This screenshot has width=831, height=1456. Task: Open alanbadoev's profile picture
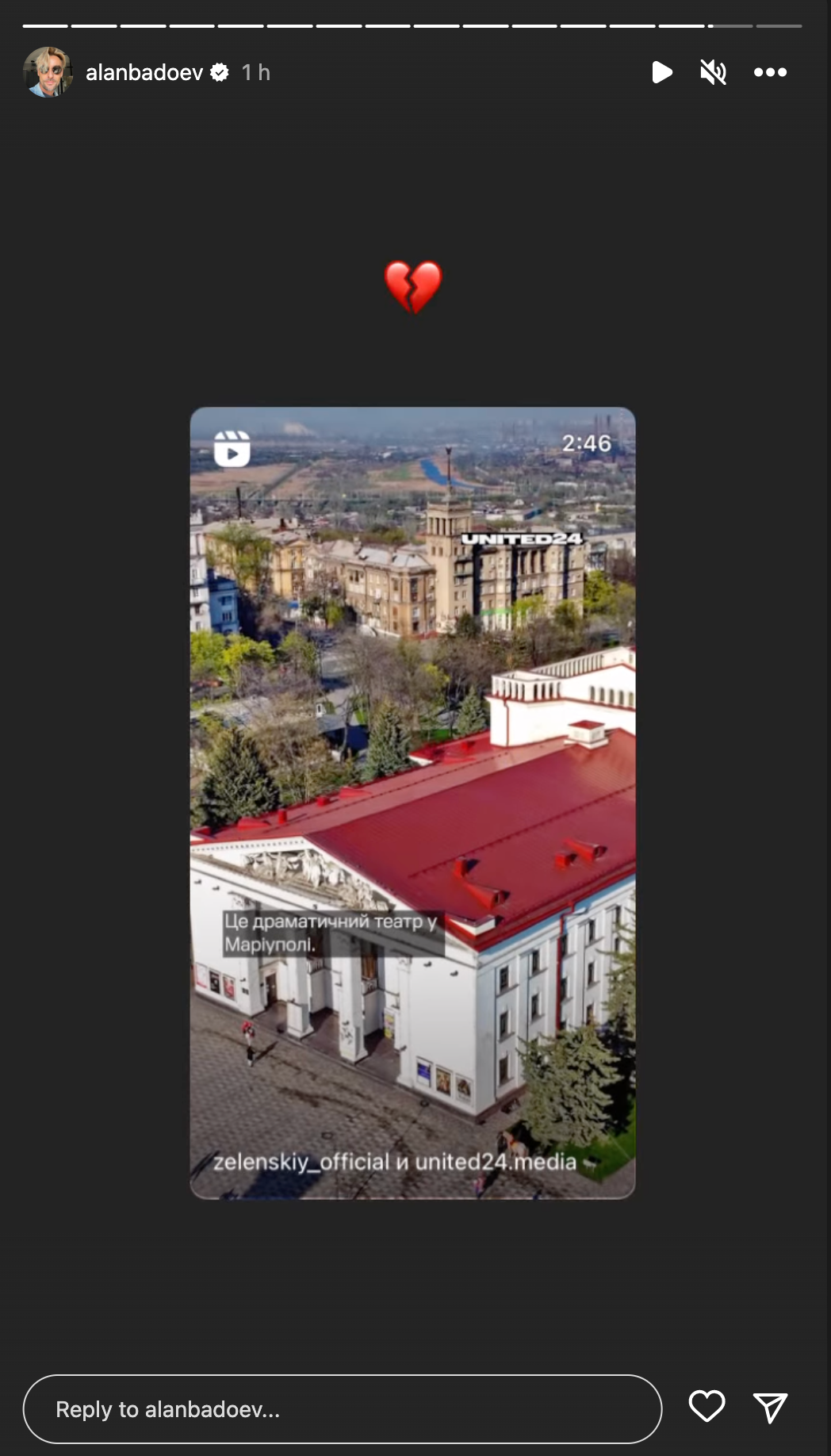[x=48, y=72]
